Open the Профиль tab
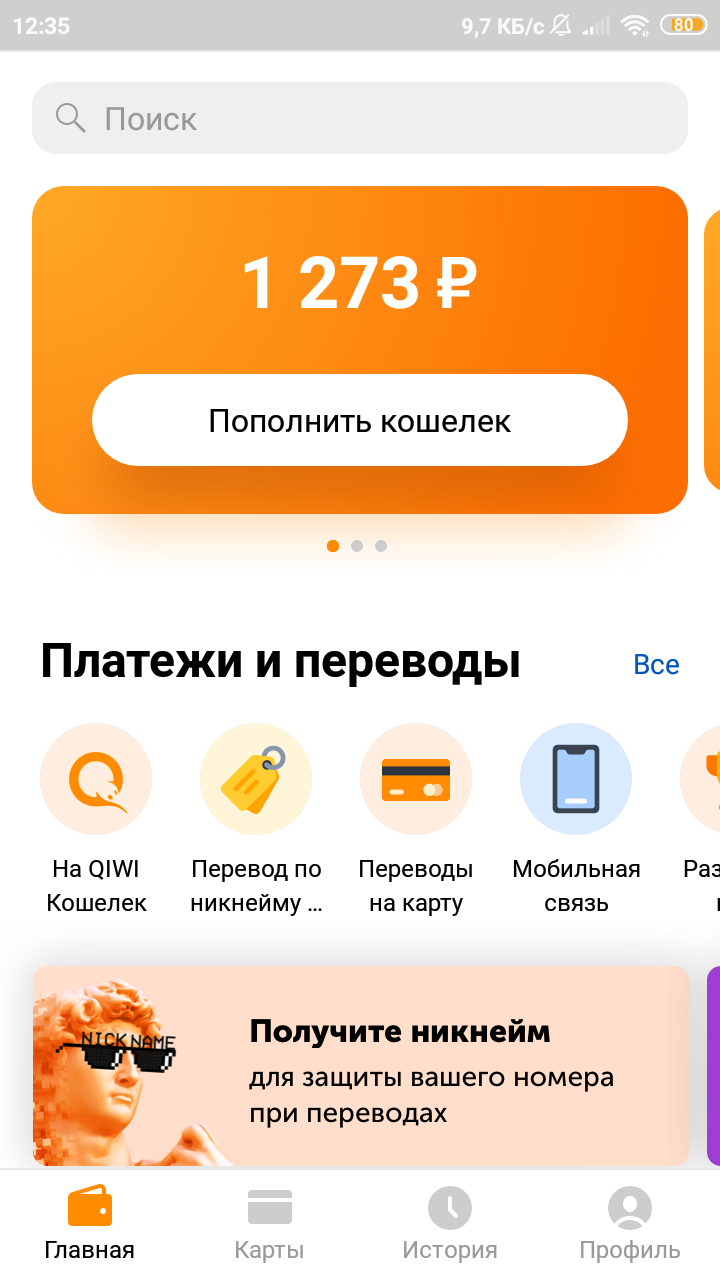This screenshot has width=720, height=1280. pos(630,1224)
